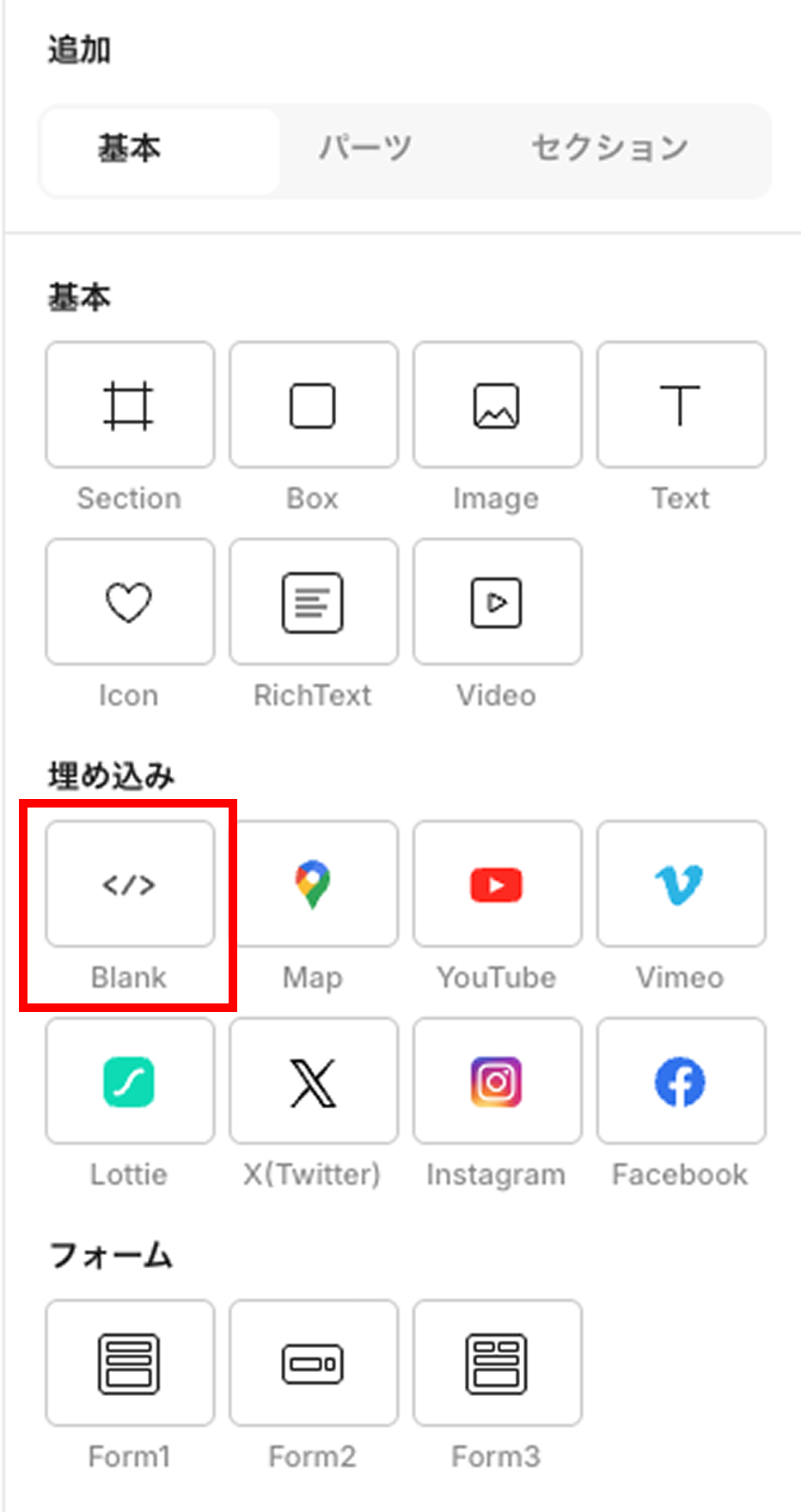Choose the Form3 layout
Image resolution: width=801 pixels, height=1512 pixels.
pyautogui.click(x=497, y=1363)
